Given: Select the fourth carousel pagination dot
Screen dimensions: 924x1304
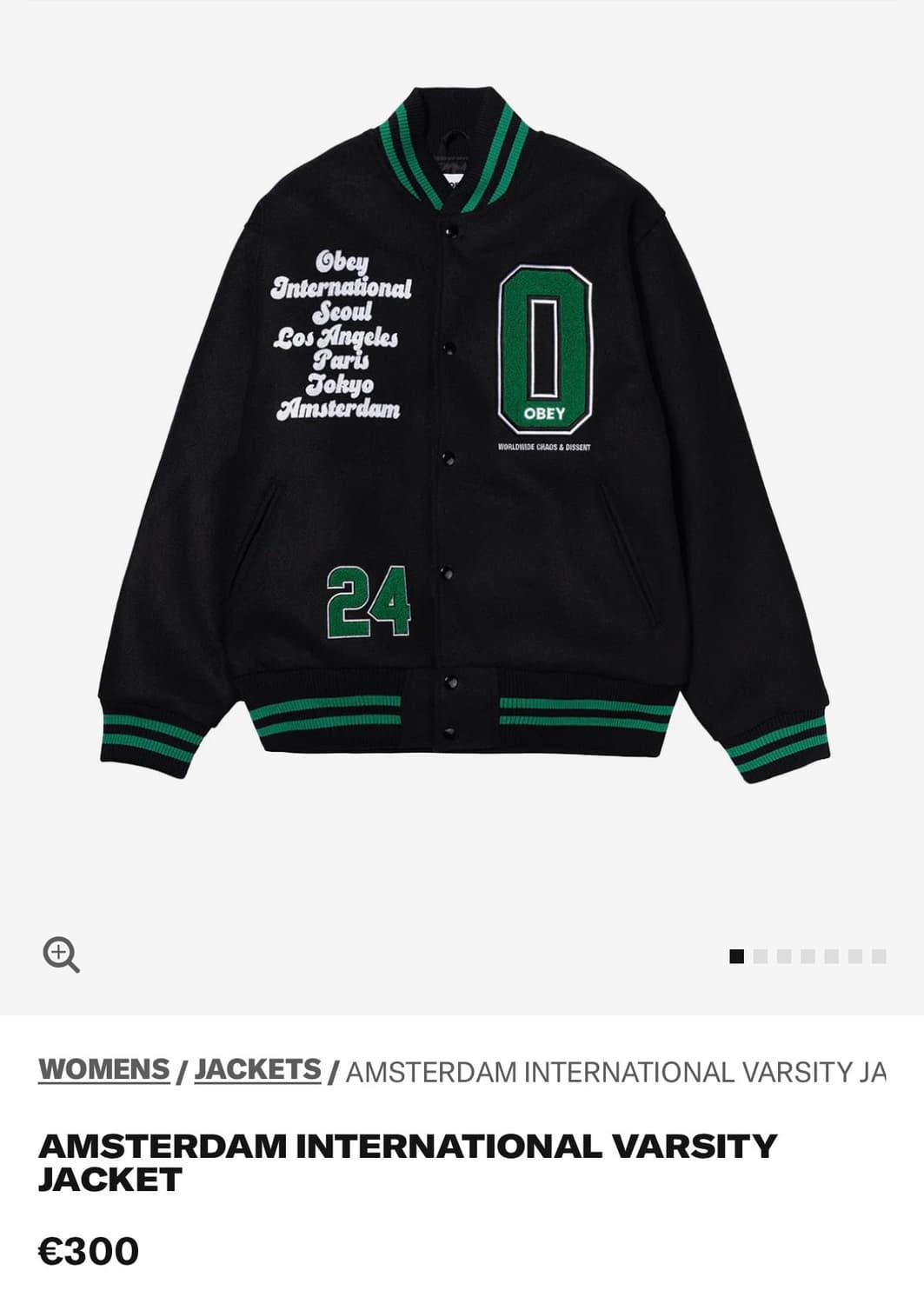Looking at the screenshot, I should tap(808, 955).
